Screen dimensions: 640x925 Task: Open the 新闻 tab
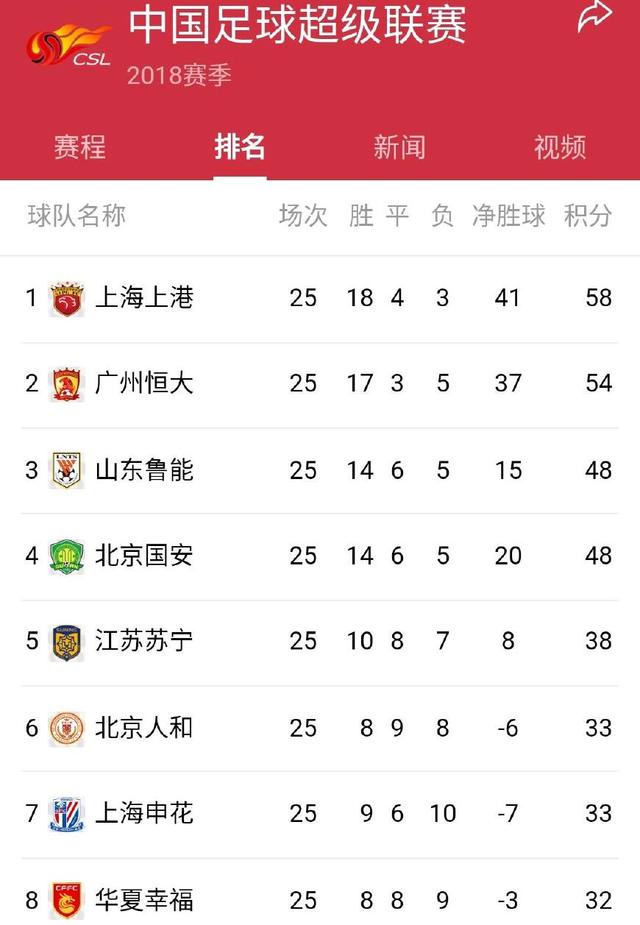pyautogui.click(x=399, y=148)
